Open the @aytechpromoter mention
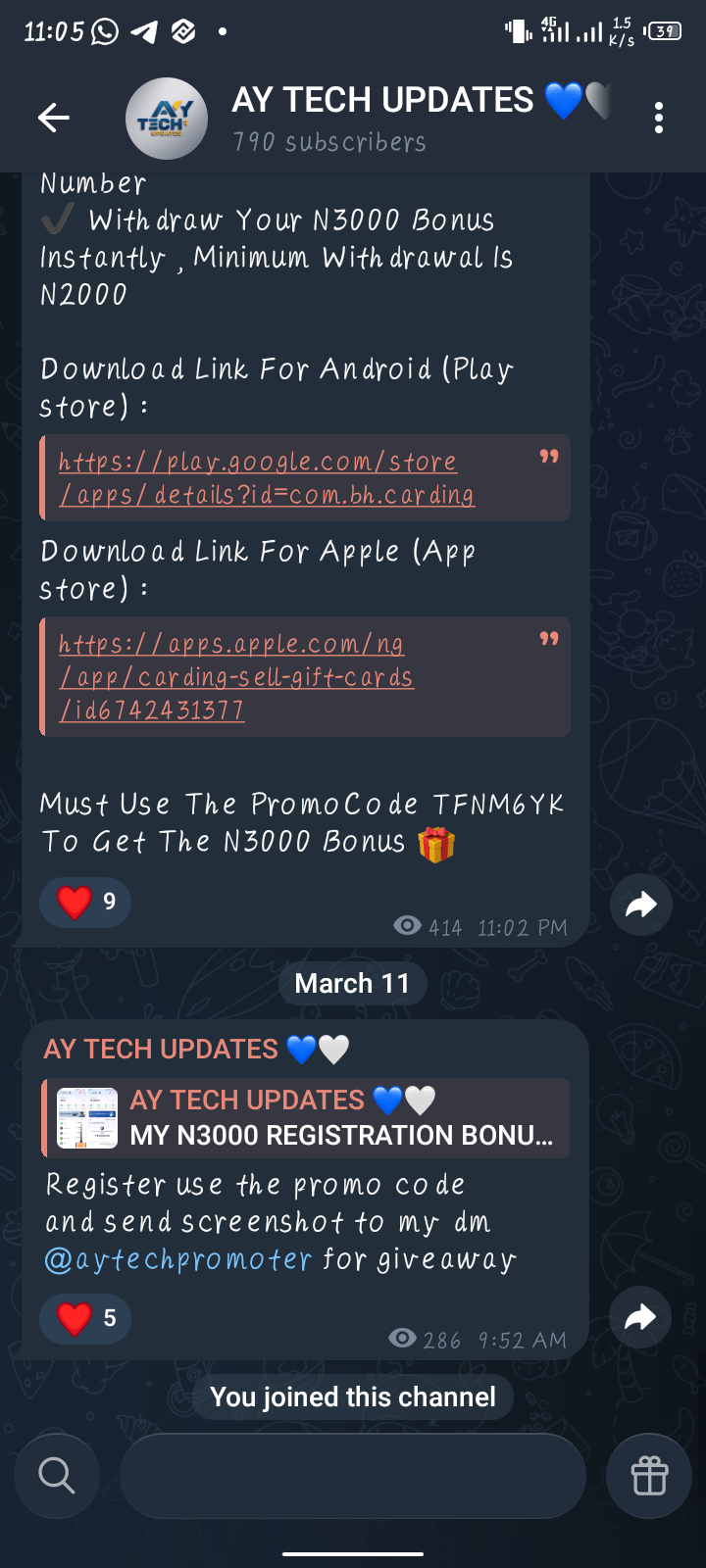 coord(178,1259)
